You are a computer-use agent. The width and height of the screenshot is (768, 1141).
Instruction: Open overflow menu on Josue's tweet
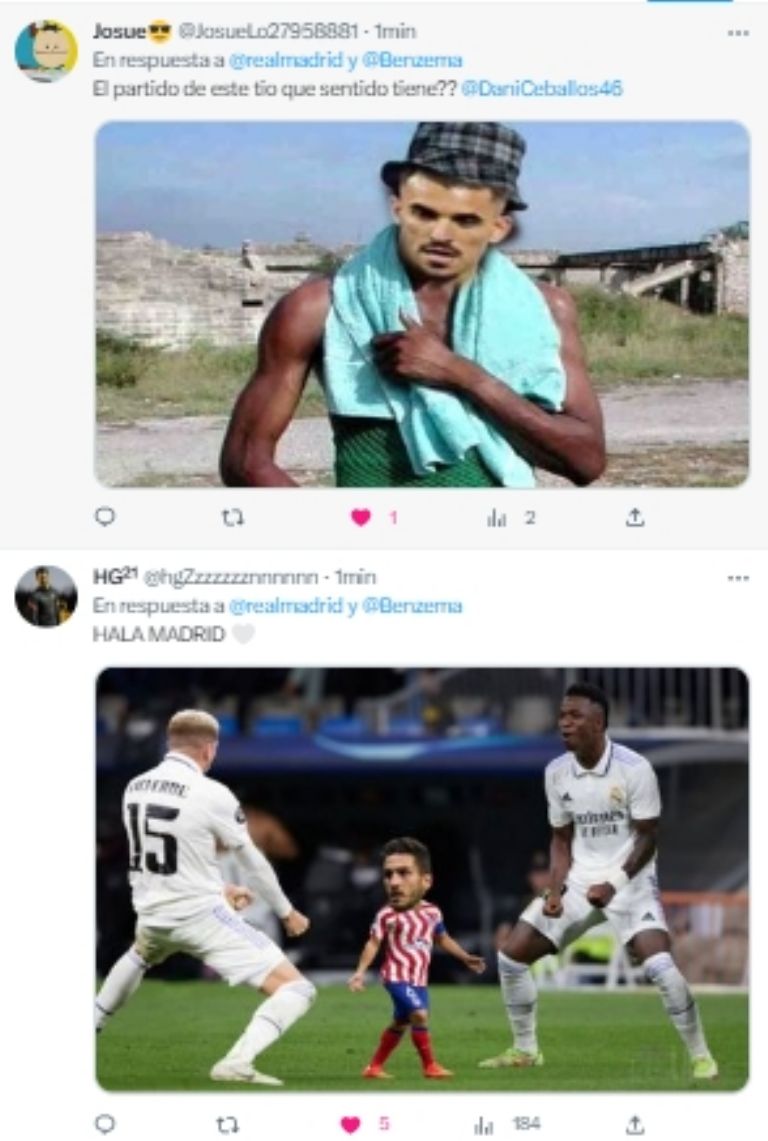[x=738, y=32]
